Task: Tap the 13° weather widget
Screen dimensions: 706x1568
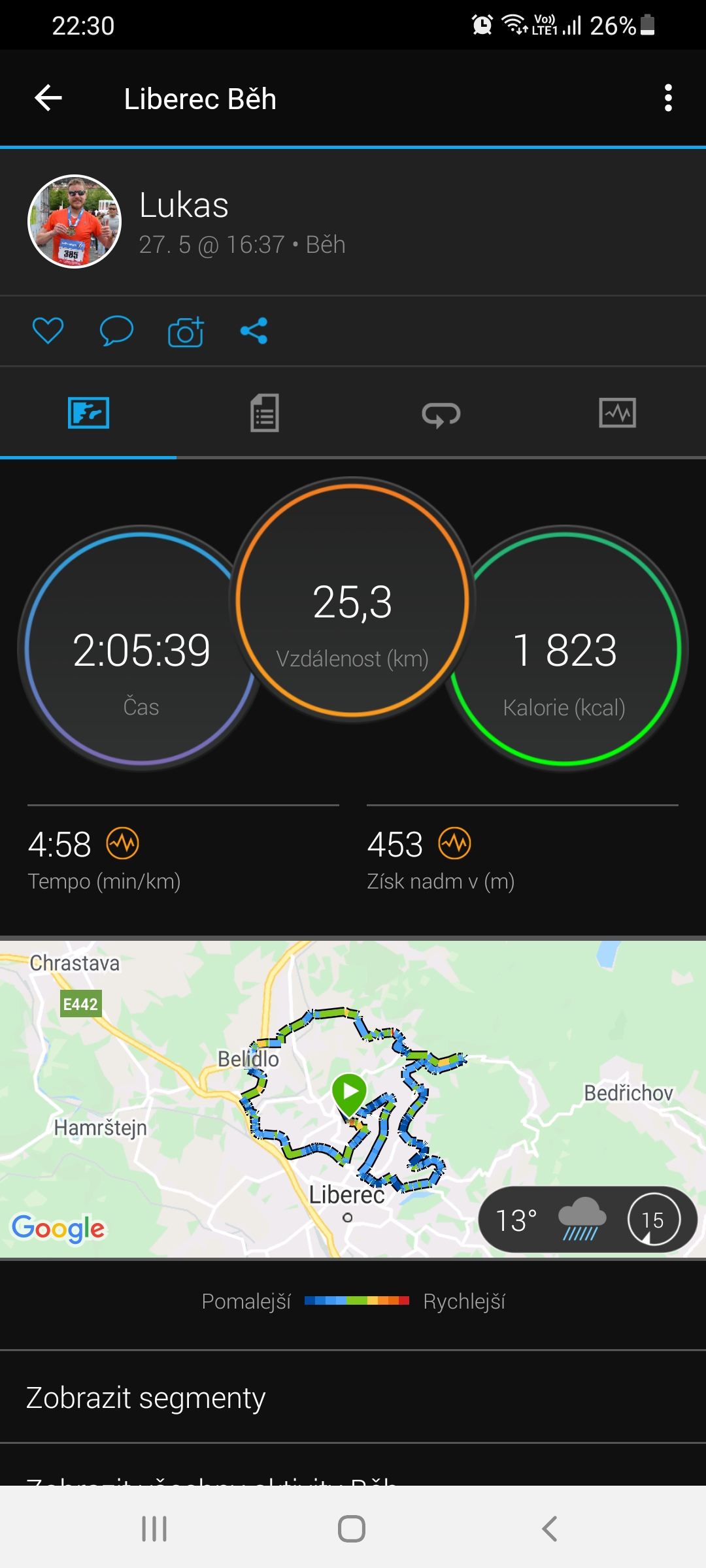Action: coord(588,1220)
